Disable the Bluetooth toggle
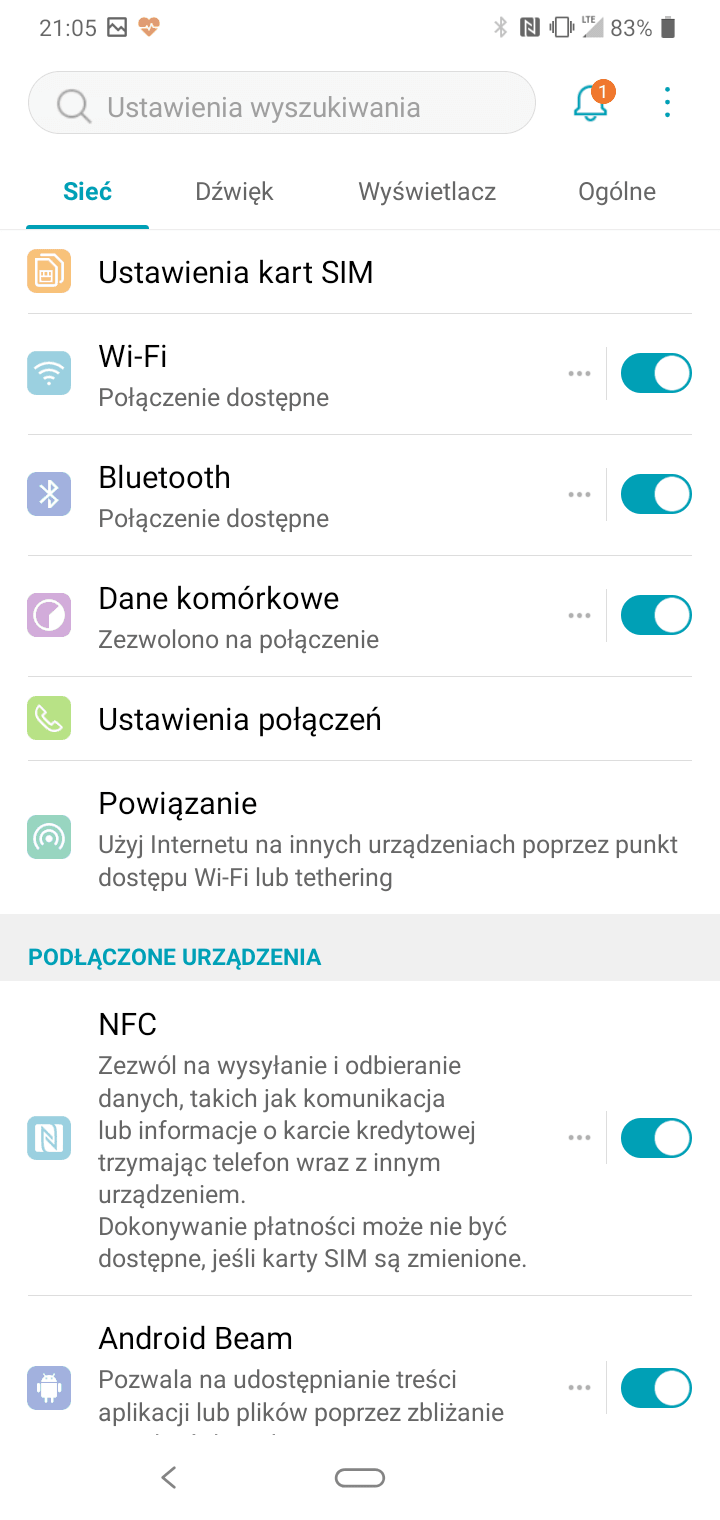Screen dimensions: 720x1520 tap(656, 494)
